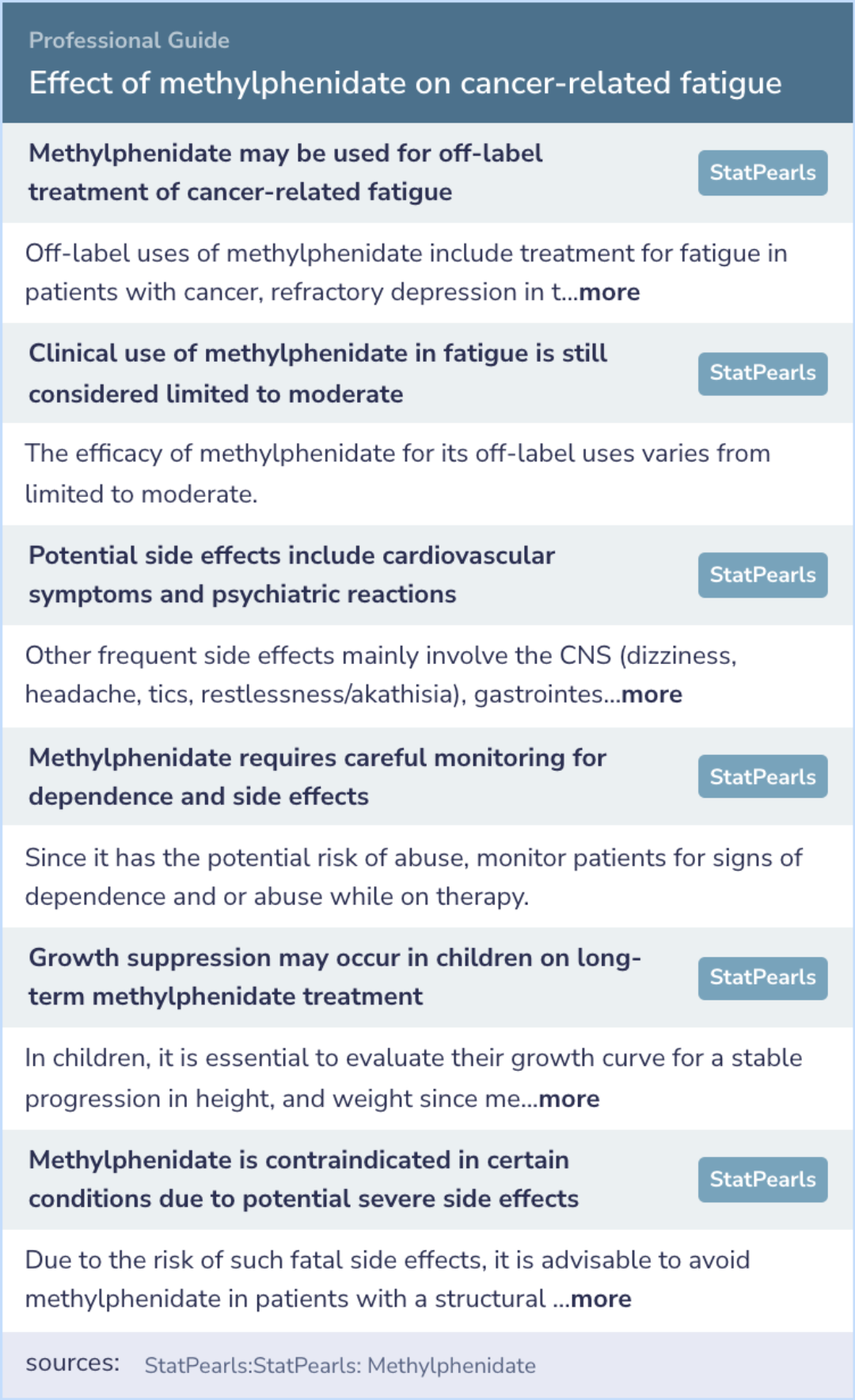Open the 'StatPearls: Methylphenidate' source link
This screenshot has width=855, height=1400.
[340, 1366]
